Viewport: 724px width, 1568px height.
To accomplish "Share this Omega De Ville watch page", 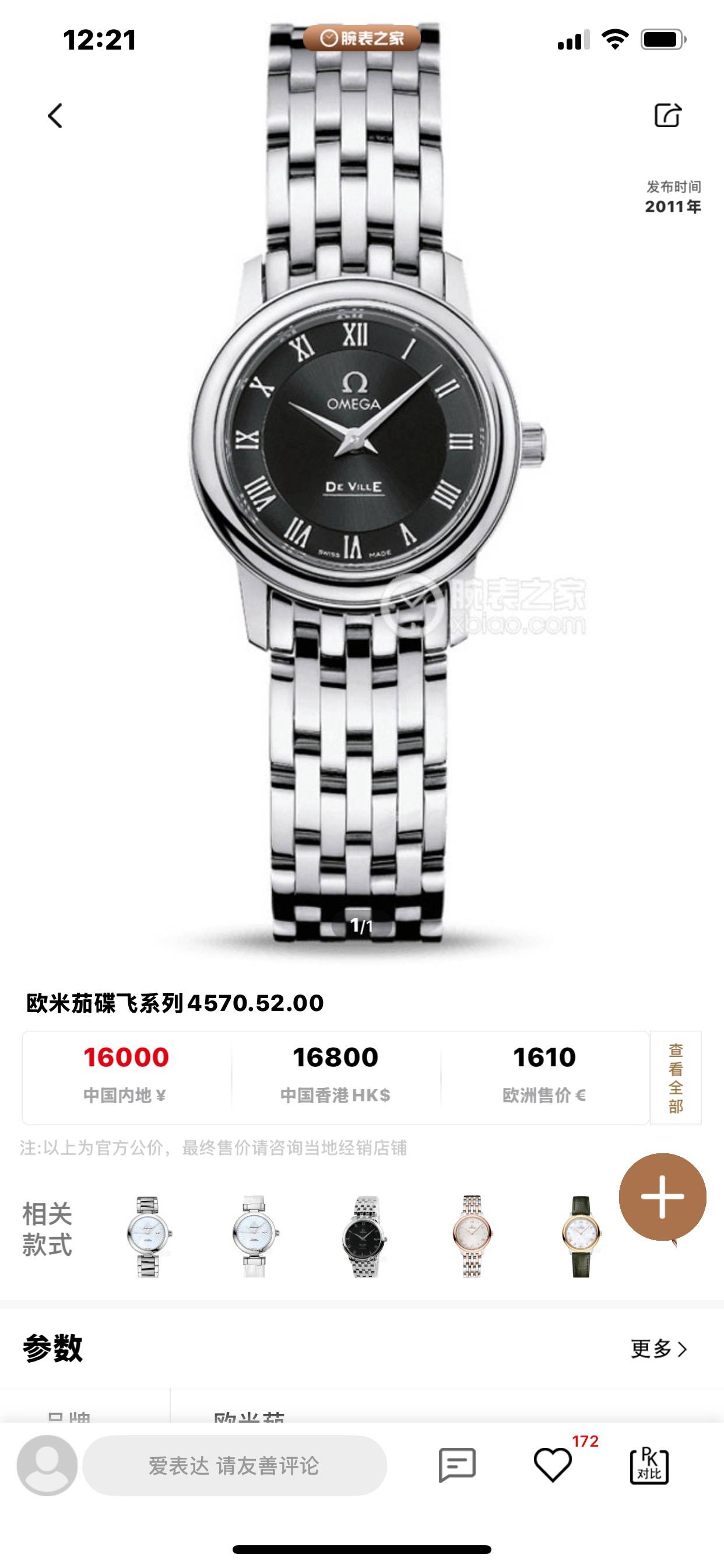I will pos(667,116).
